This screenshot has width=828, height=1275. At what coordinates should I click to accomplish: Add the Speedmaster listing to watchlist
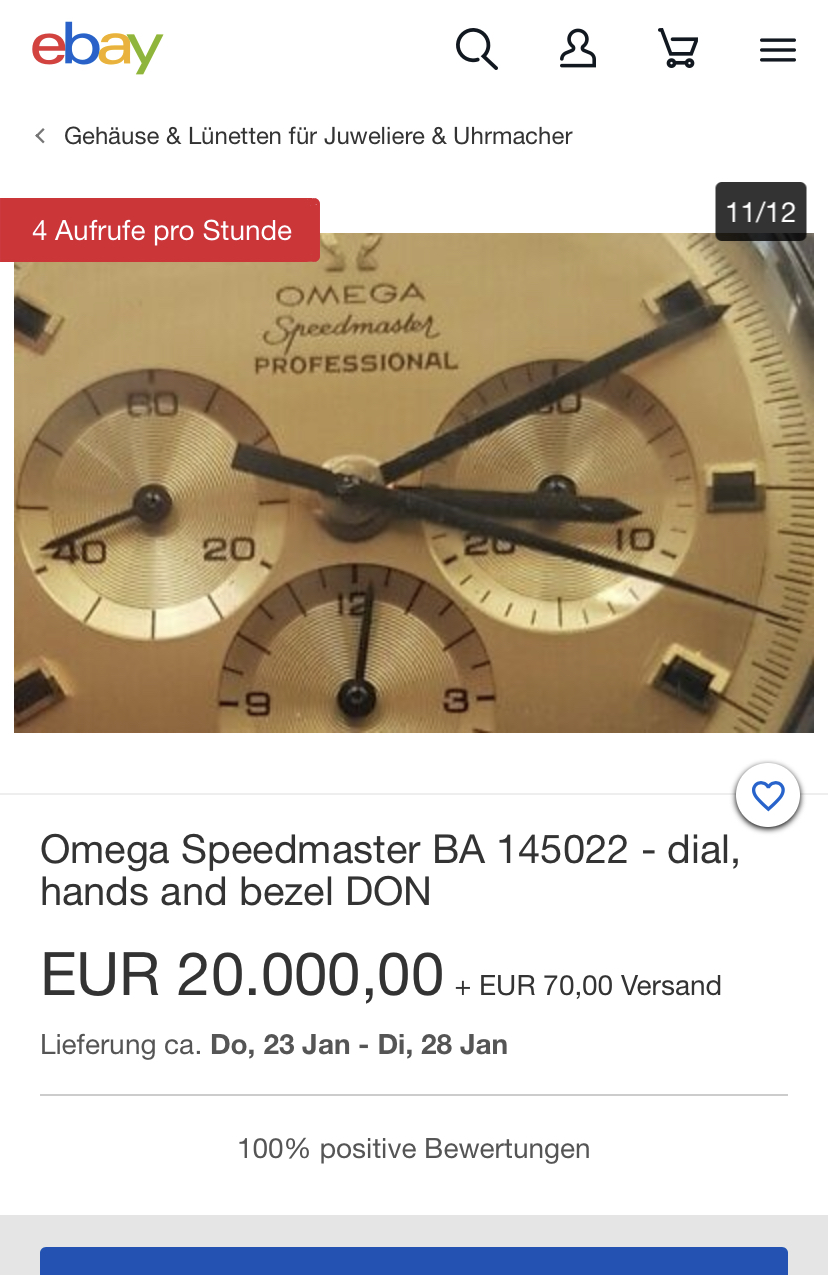point(767,796)
